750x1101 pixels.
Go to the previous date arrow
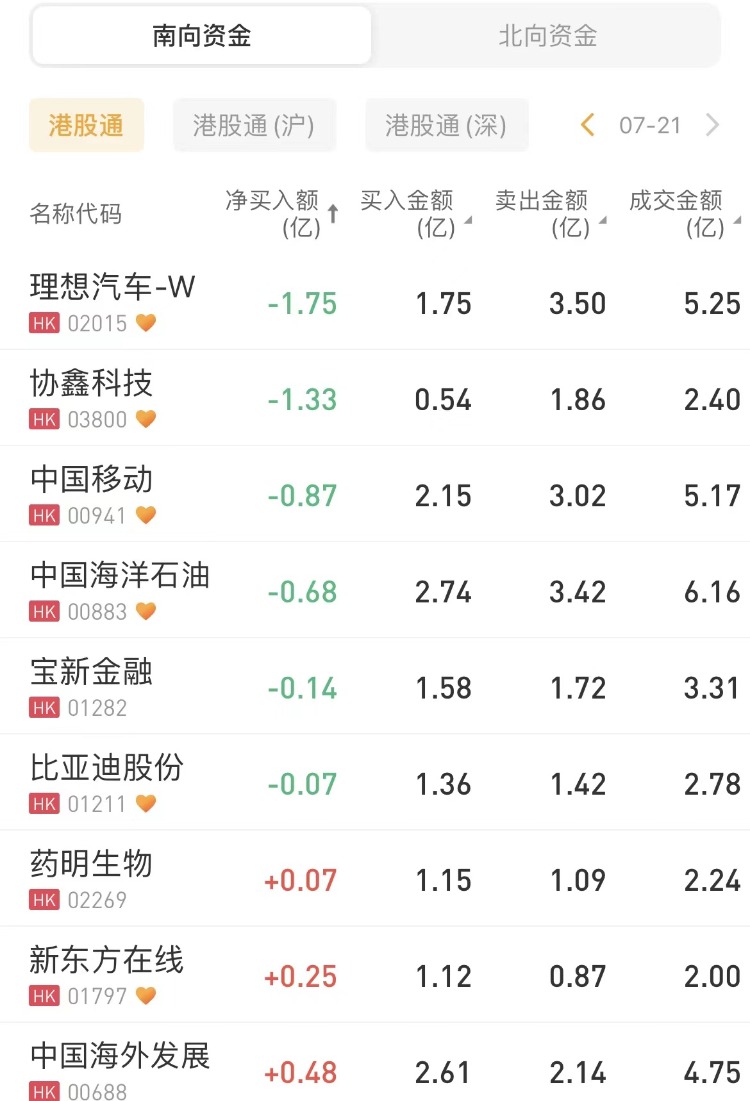[588, 125]
